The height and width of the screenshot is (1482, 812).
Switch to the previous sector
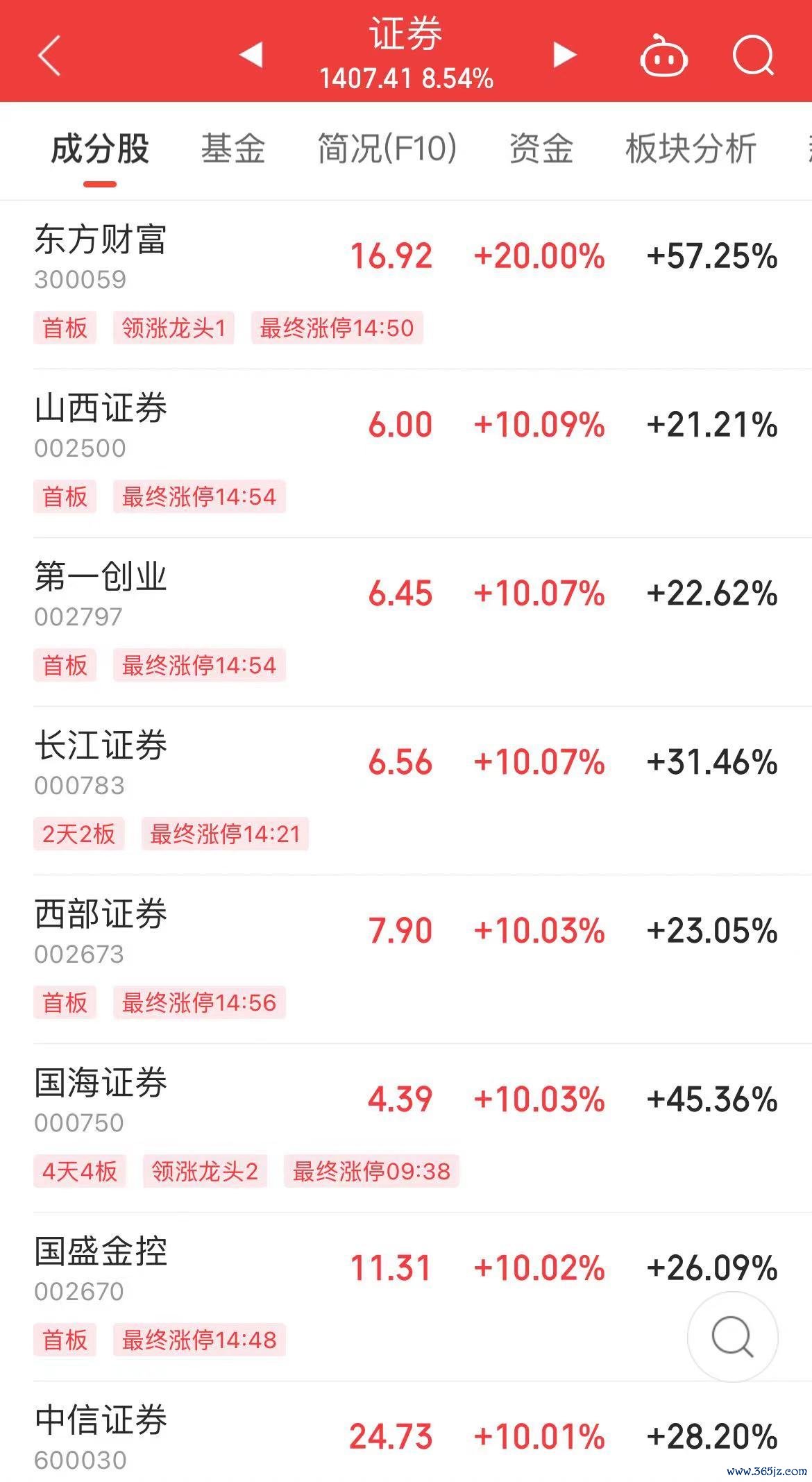tap(251, 54)
